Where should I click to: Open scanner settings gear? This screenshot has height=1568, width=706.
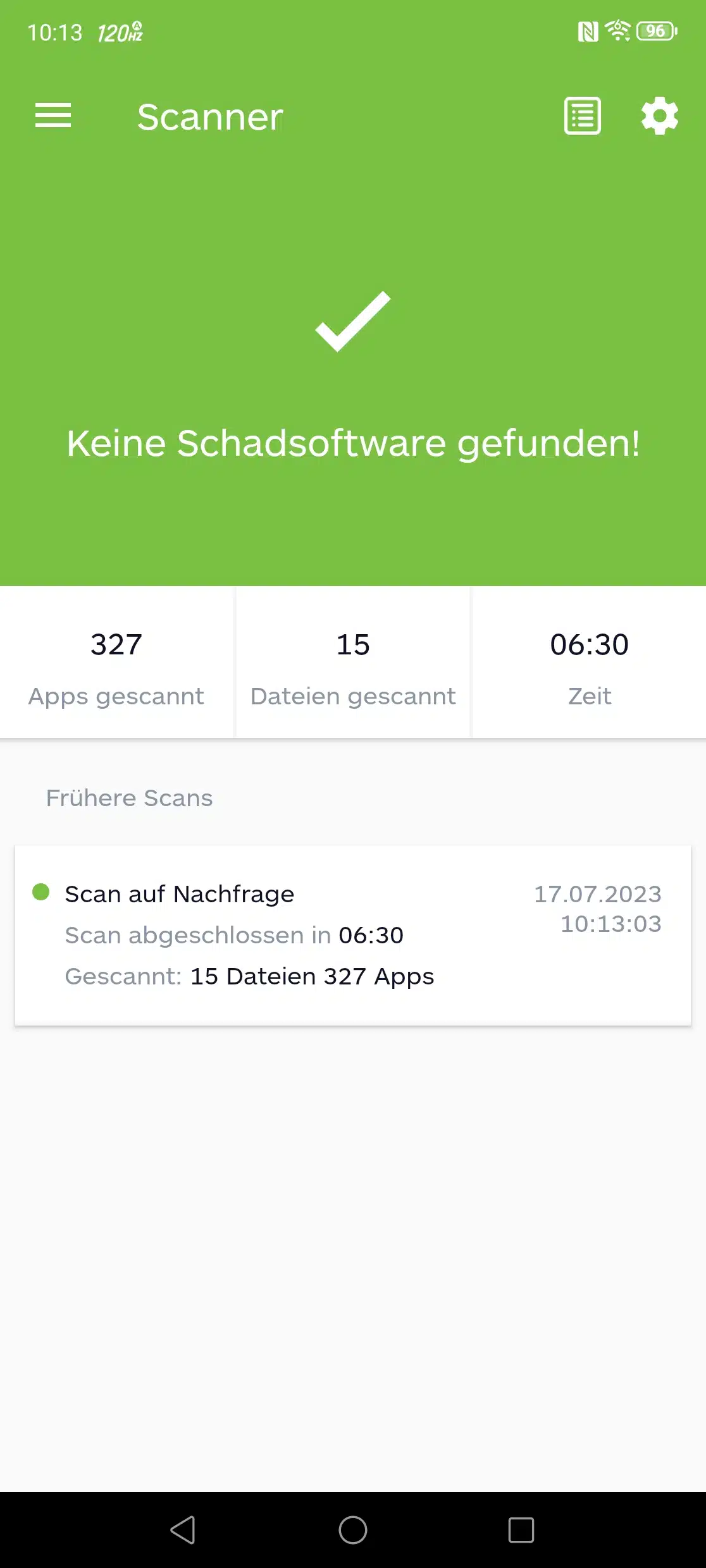coord(660,116)
